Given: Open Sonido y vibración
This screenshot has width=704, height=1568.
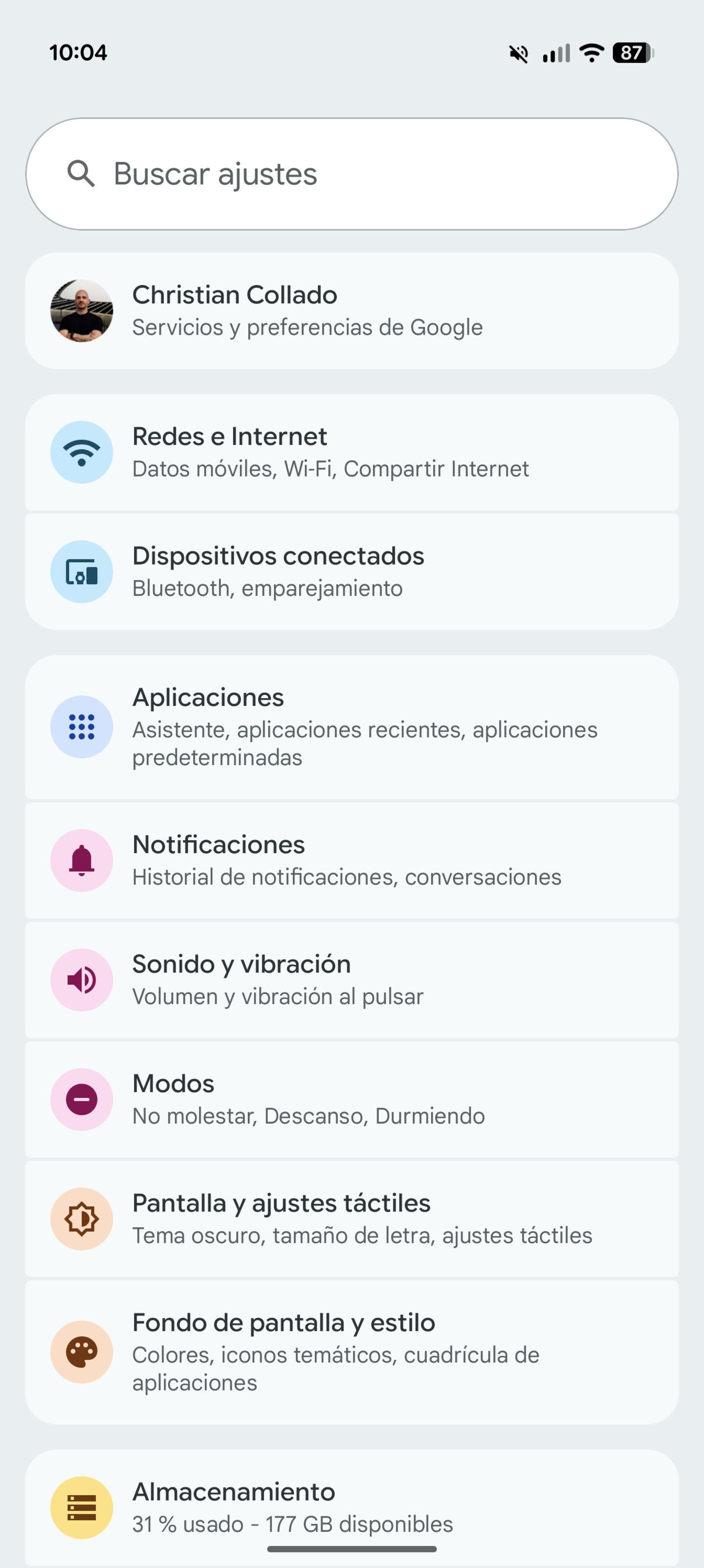Looking at the screenshot, I should 352,979.
